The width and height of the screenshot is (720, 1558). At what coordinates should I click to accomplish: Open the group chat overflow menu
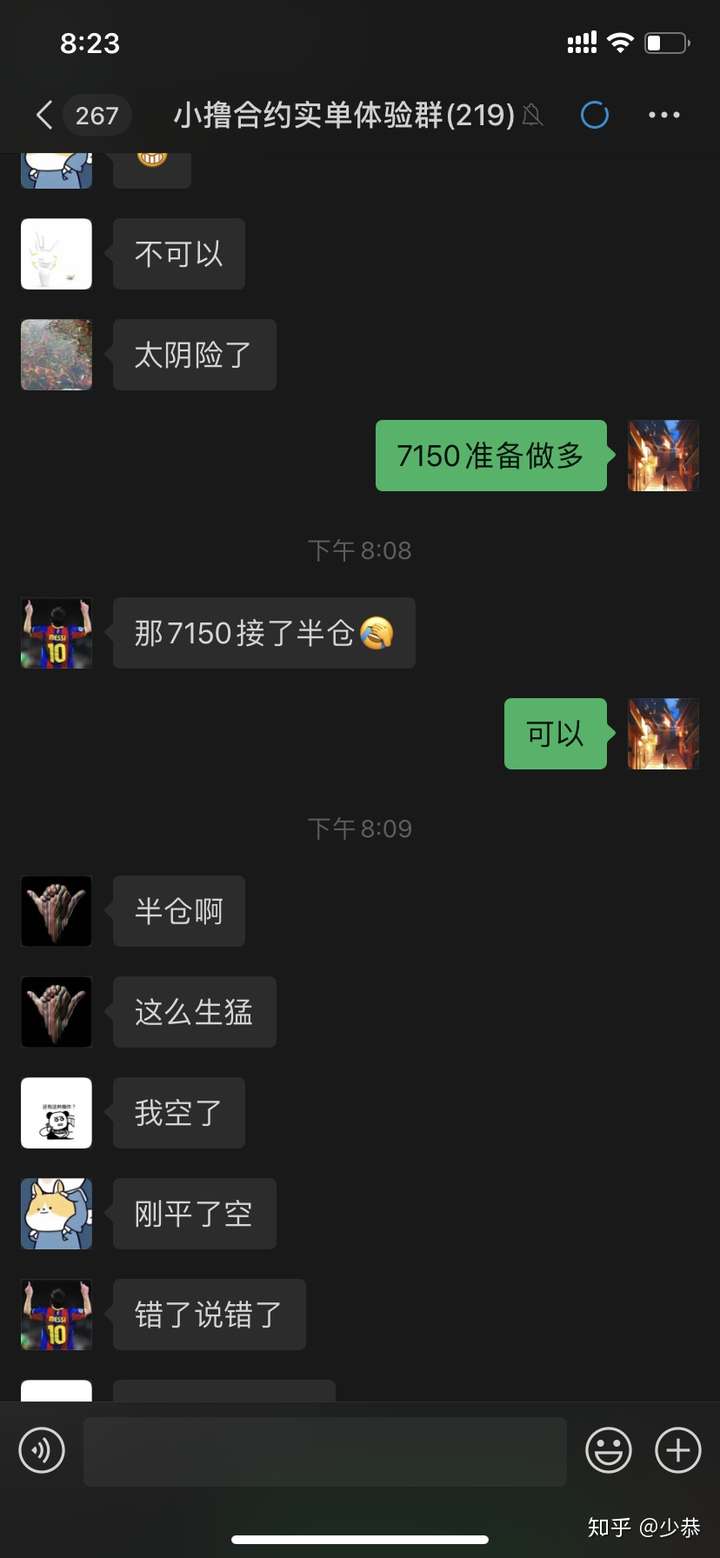664,116
